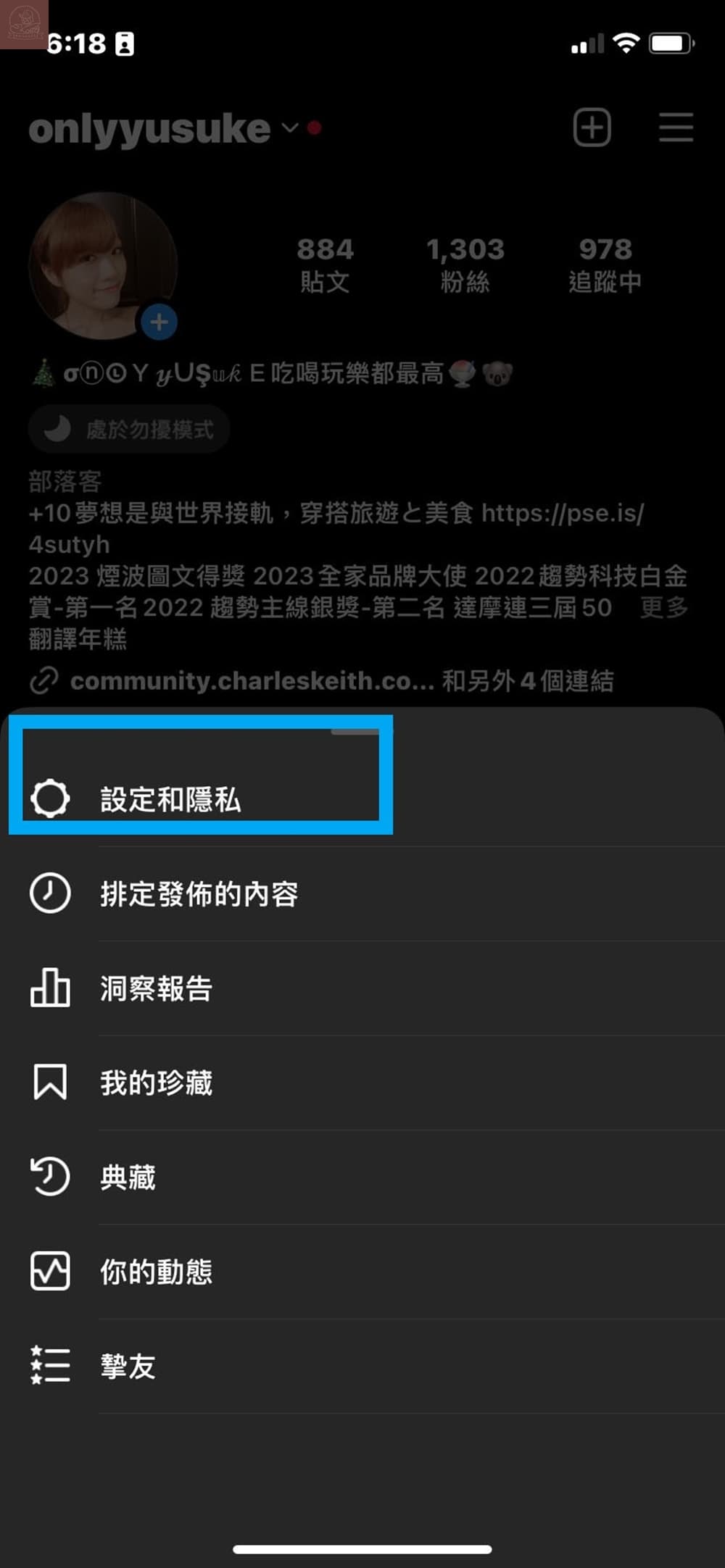Open 你的動態 activity
This screenshot has height=1568, width=725.
[156, 1272]
